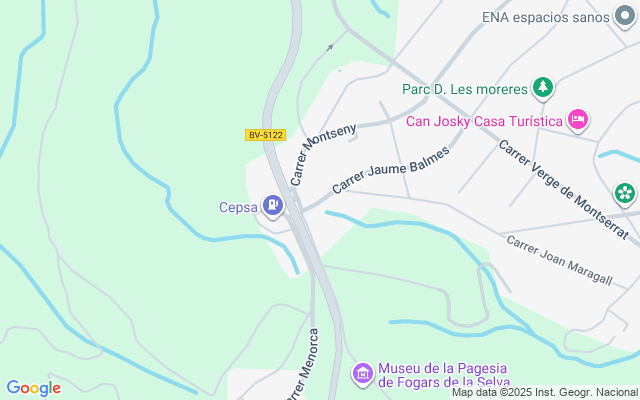Tap Can Josky Casa Turística lodging pin
640x400 pixels.
coord(577,121)
